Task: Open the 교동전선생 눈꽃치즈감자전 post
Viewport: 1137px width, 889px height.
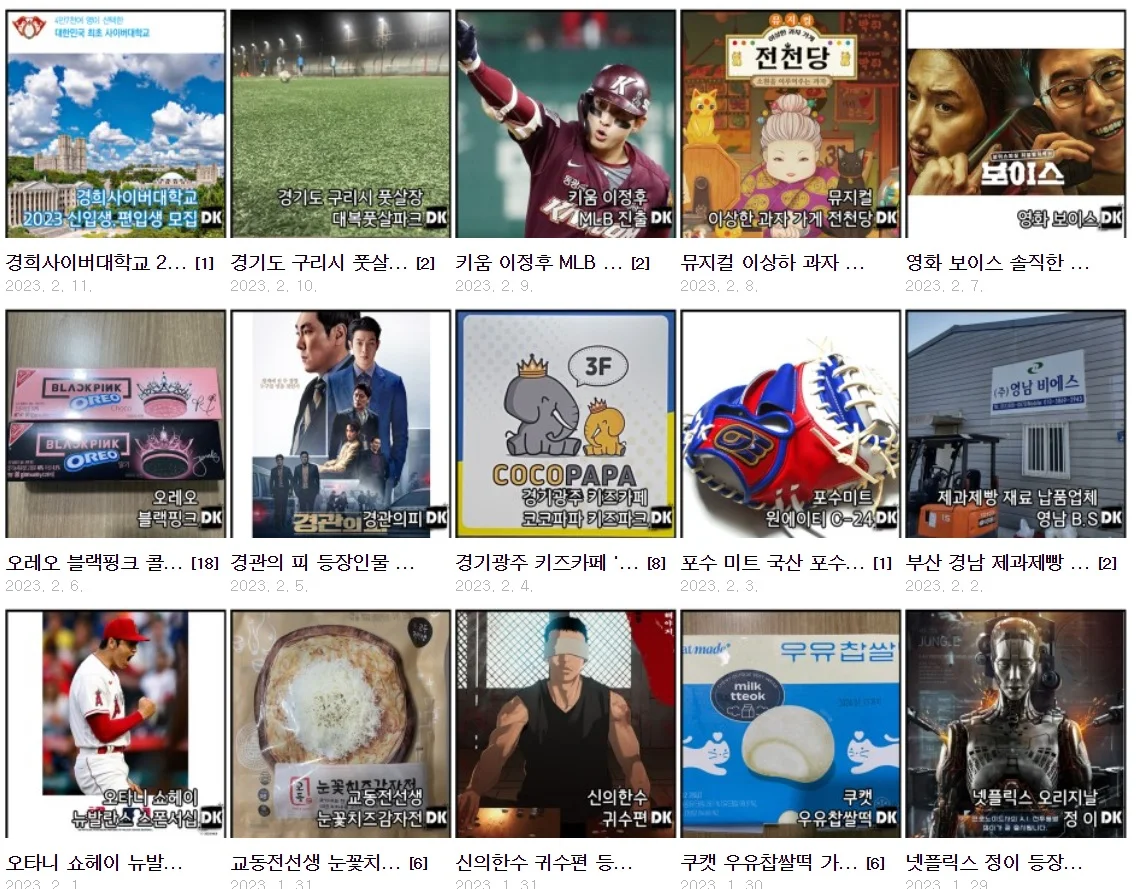Action: [340, 724]
